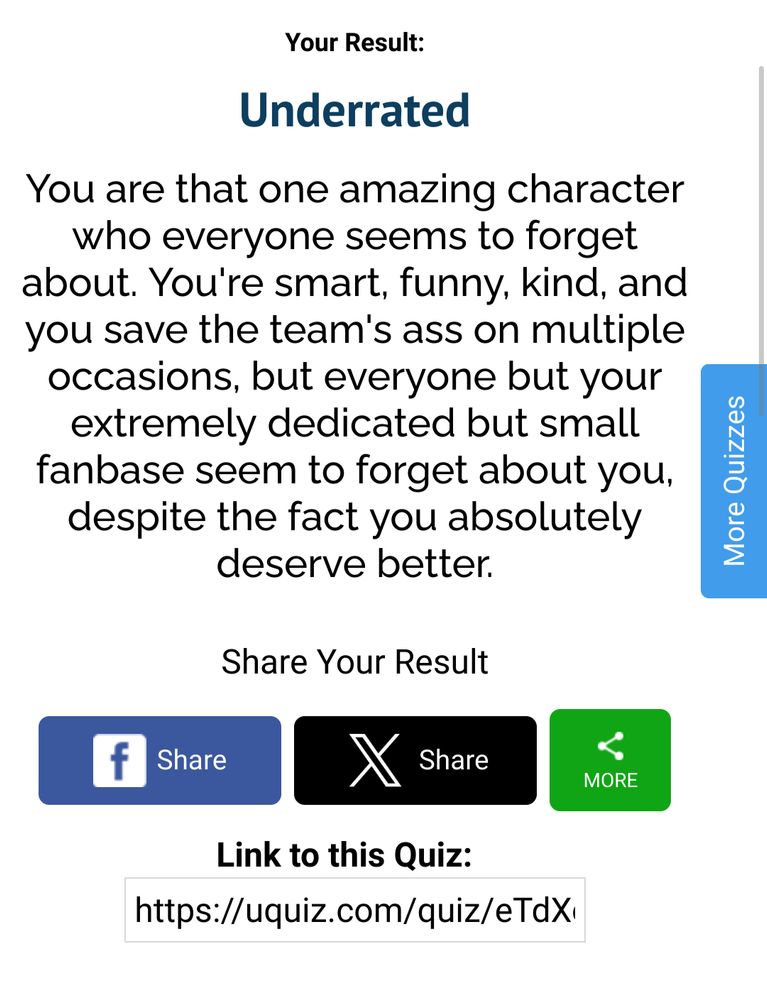Click the quiz URL starting with https://uquiz.com
The image size is (767, 1000).
tap(355, 908)
